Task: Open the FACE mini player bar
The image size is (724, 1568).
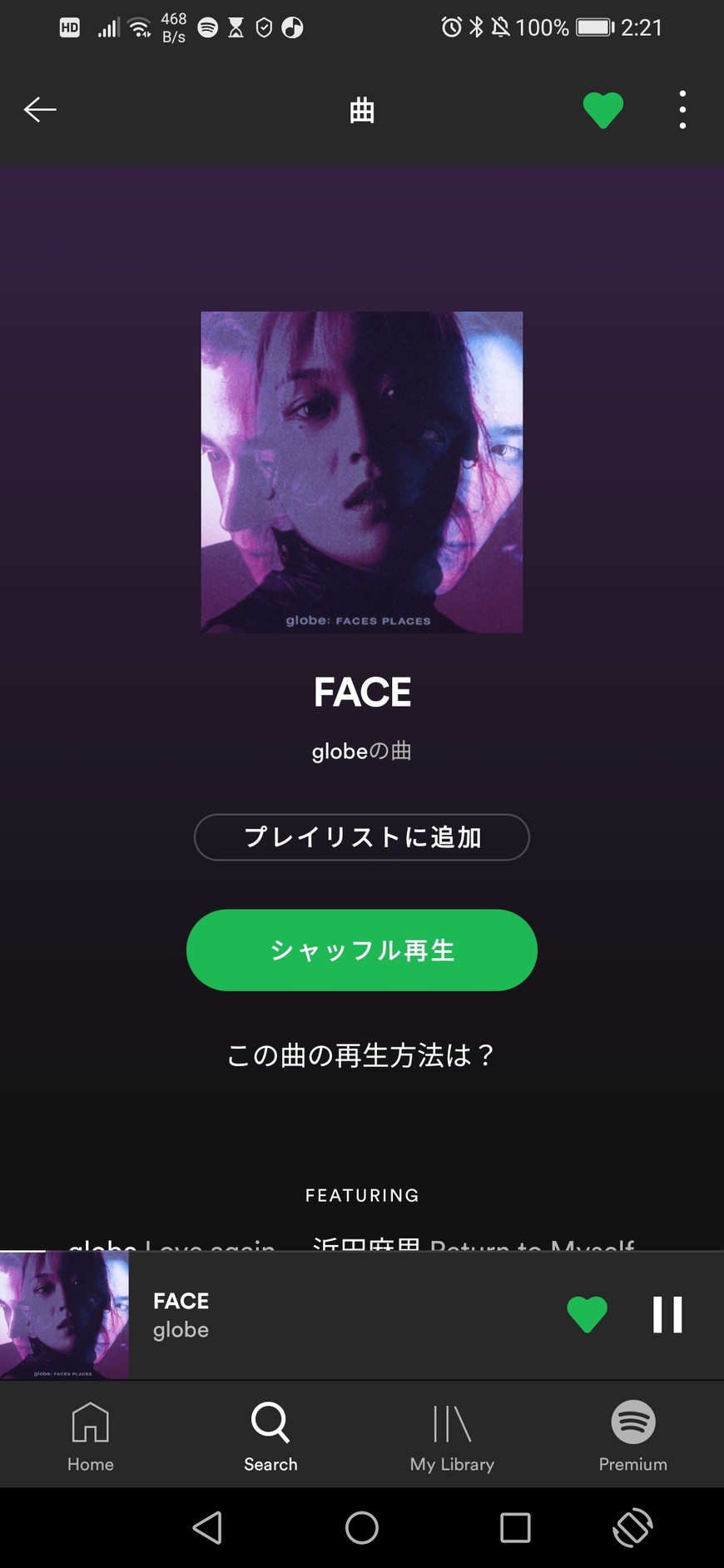Action: (x=333, y=1315)
